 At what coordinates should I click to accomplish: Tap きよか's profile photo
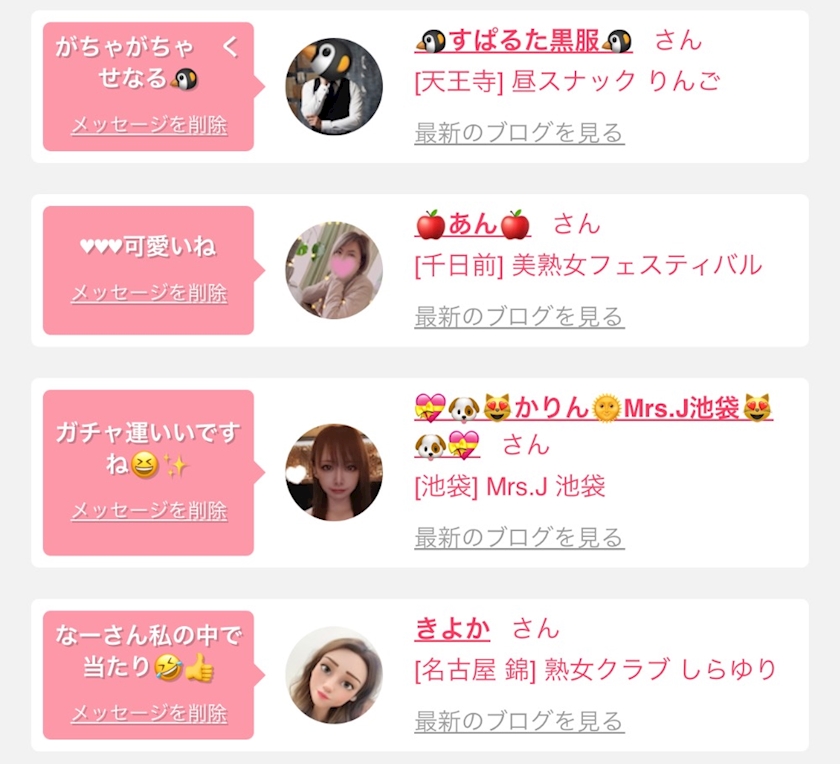pyautogui.click(x=334, y=675)
